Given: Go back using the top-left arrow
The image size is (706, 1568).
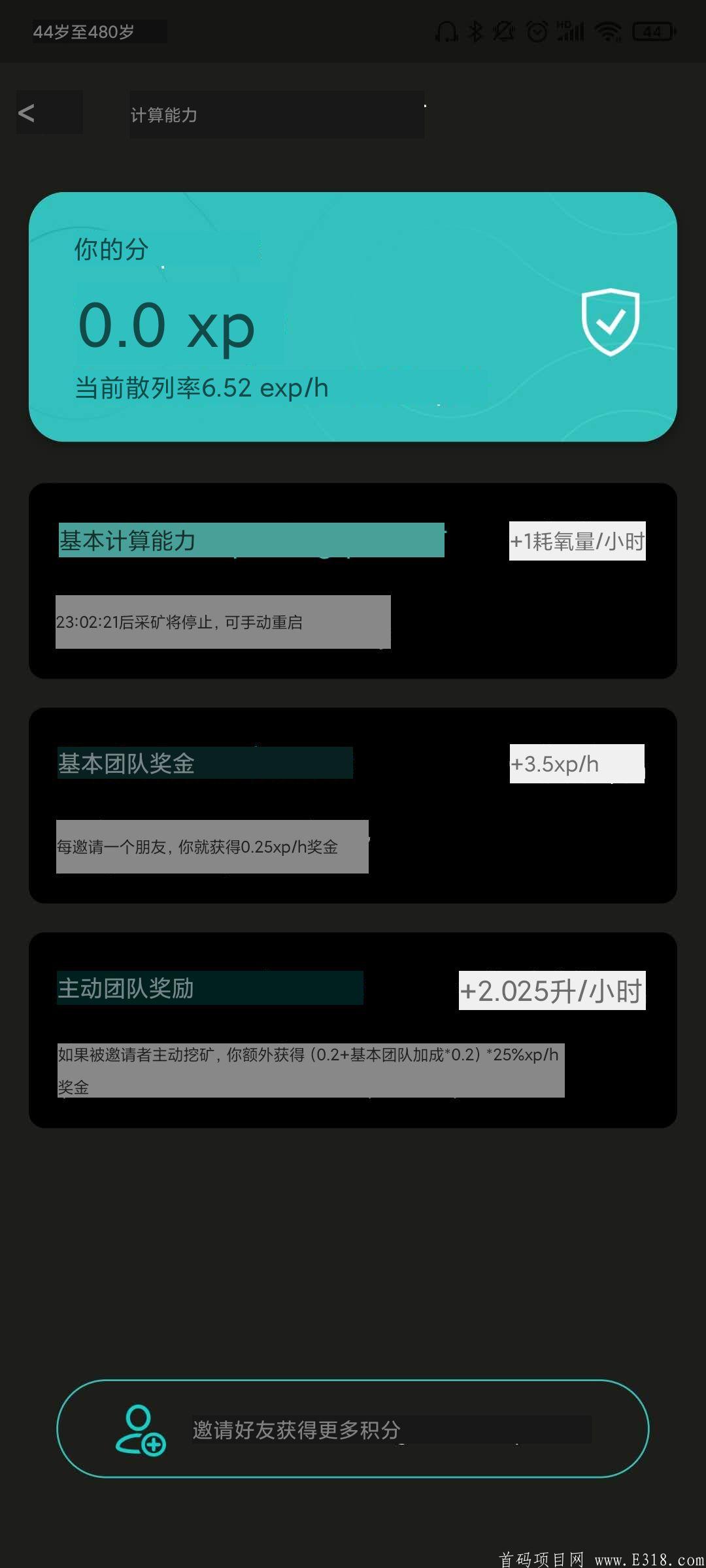Looking at the screenshot, I should click(27, 113).
